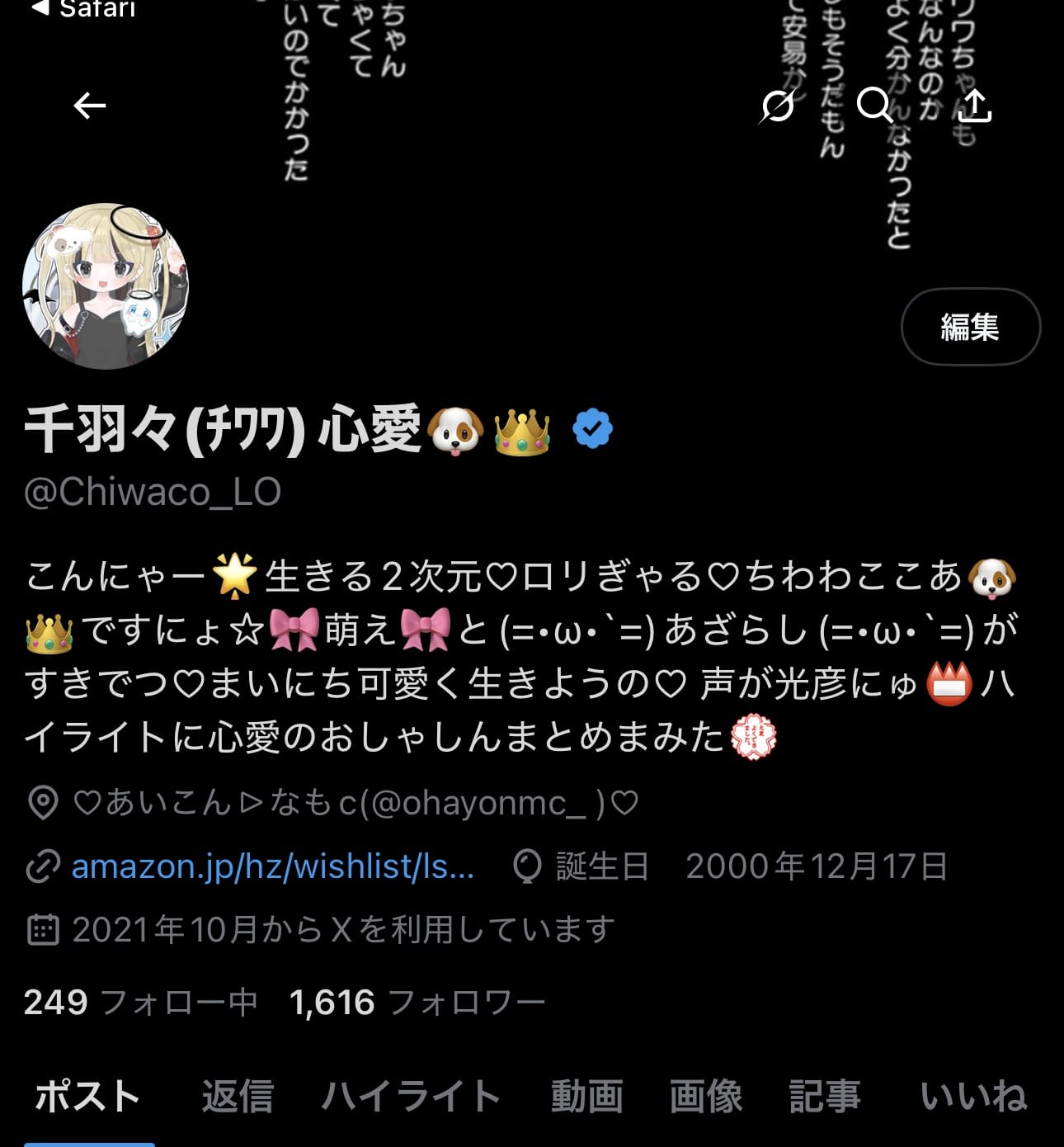Tap 編集 to edit the profile
1064x1147 pixels.
click(x=970, y=327)
